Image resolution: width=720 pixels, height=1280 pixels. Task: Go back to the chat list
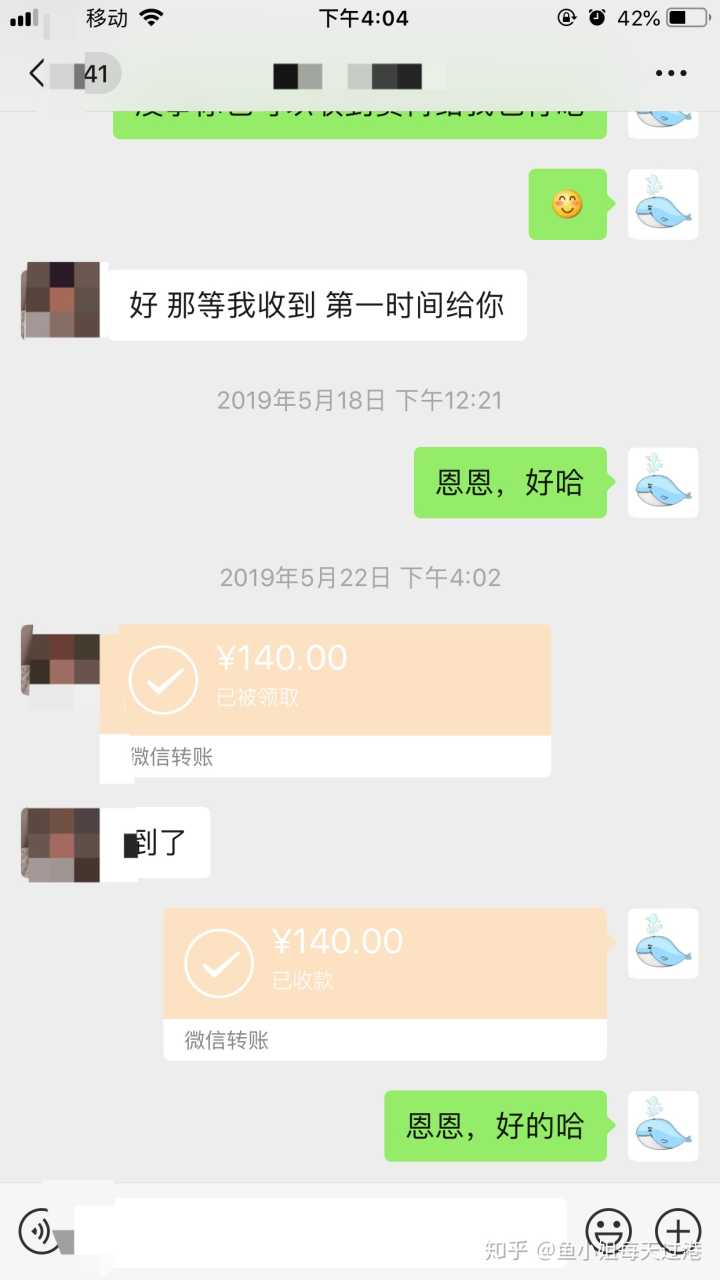point(38,73)
